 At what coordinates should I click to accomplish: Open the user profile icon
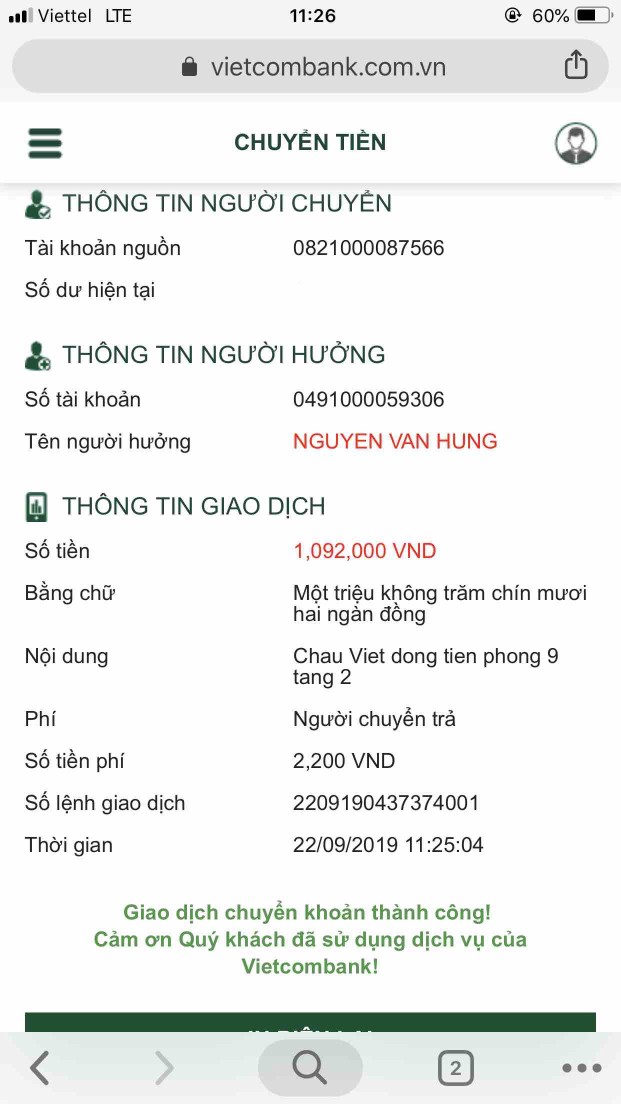pyautogui.click(x=575, y=143)
